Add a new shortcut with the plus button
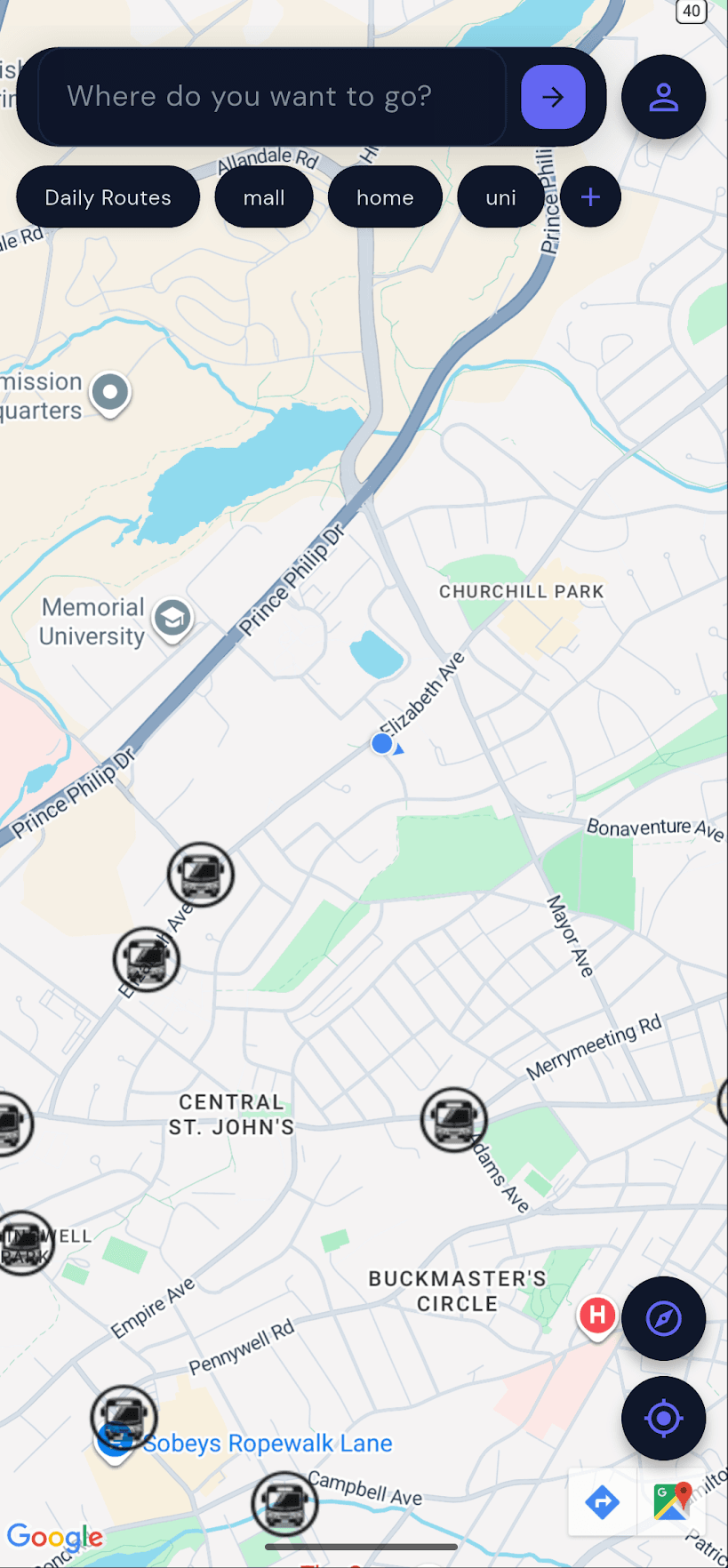Viewport: 728px width, 1568px height. point(590,196)
